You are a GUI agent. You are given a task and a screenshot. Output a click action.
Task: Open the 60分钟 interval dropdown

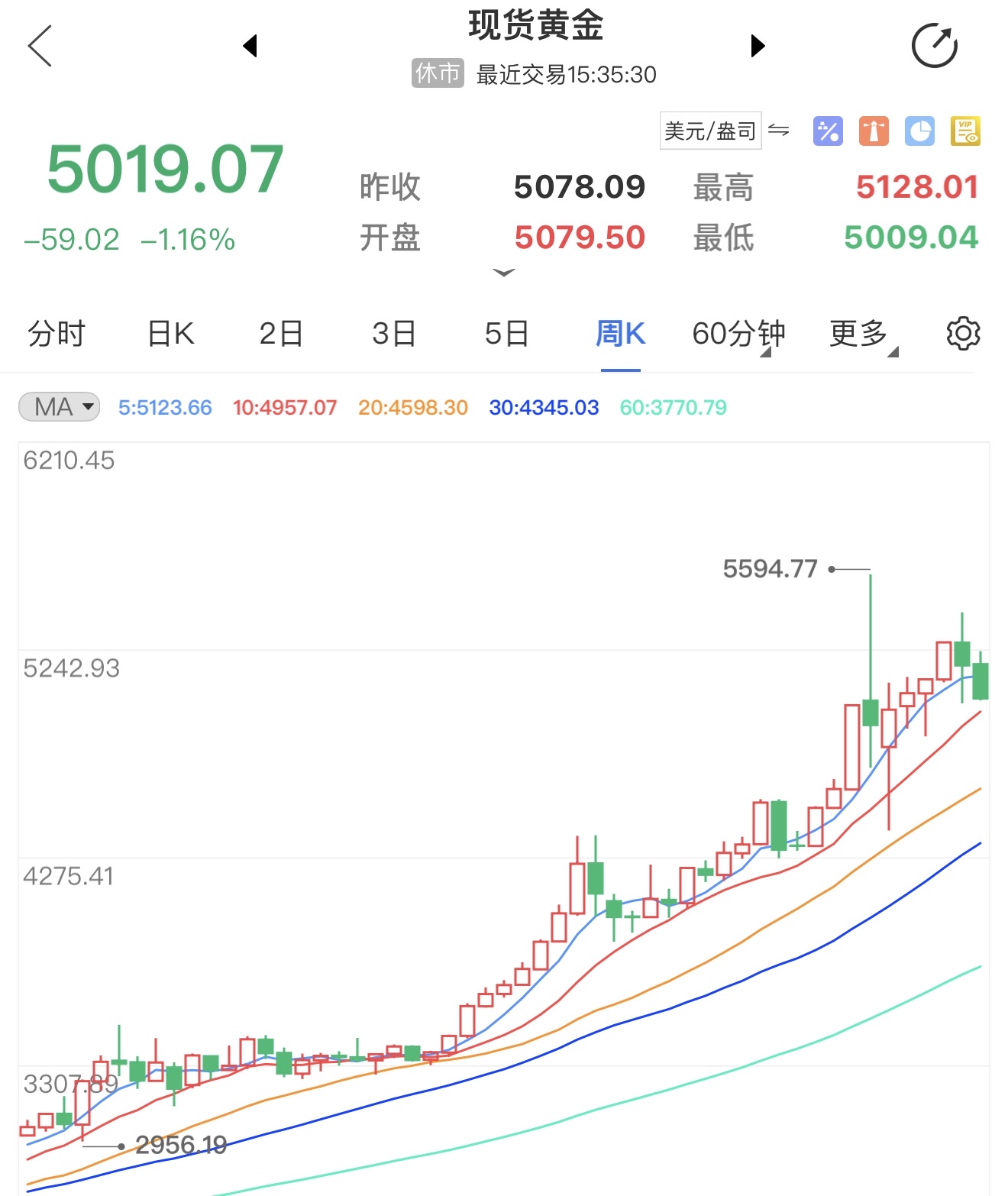pyautogui.click(x=738, y=334)
